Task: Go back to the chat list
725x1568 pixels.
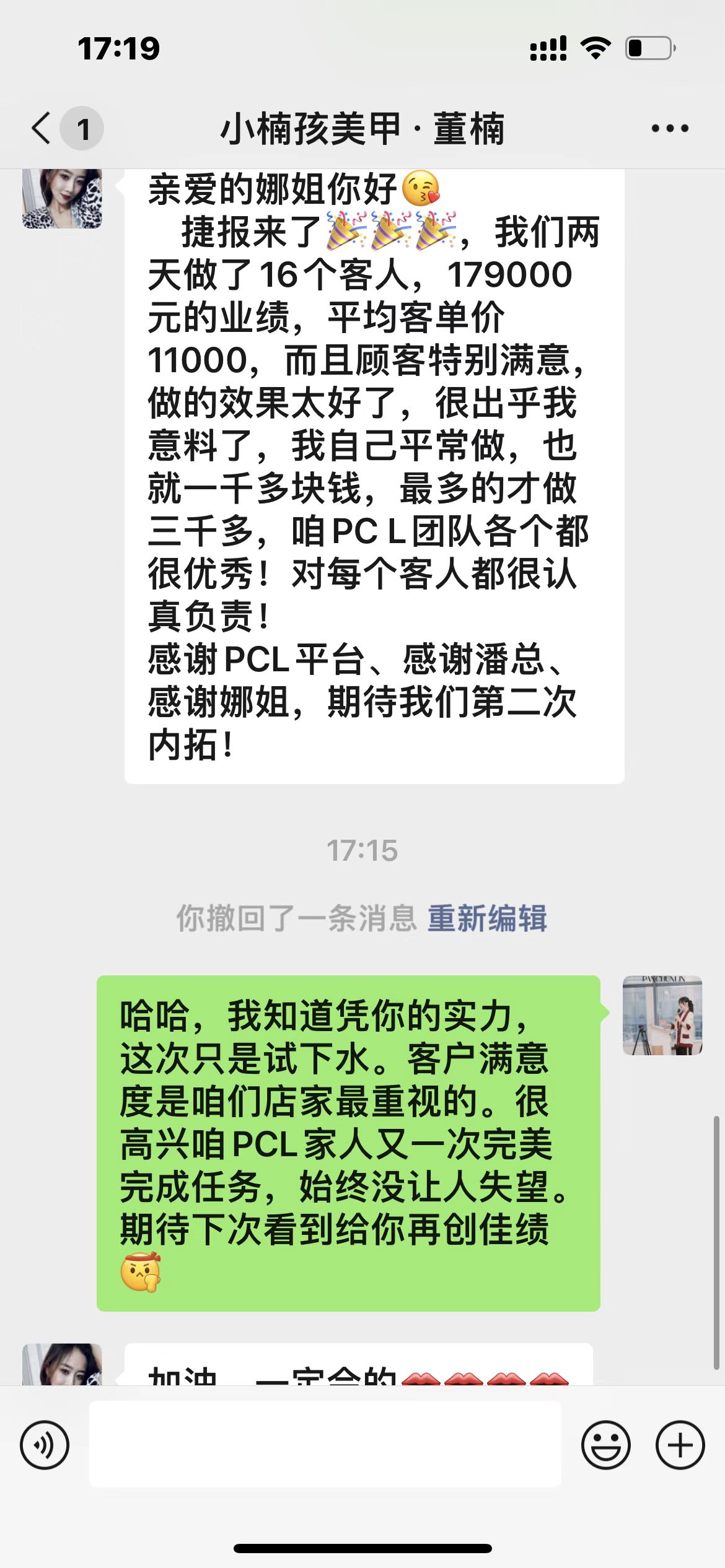Action: (x=42, y=128)
